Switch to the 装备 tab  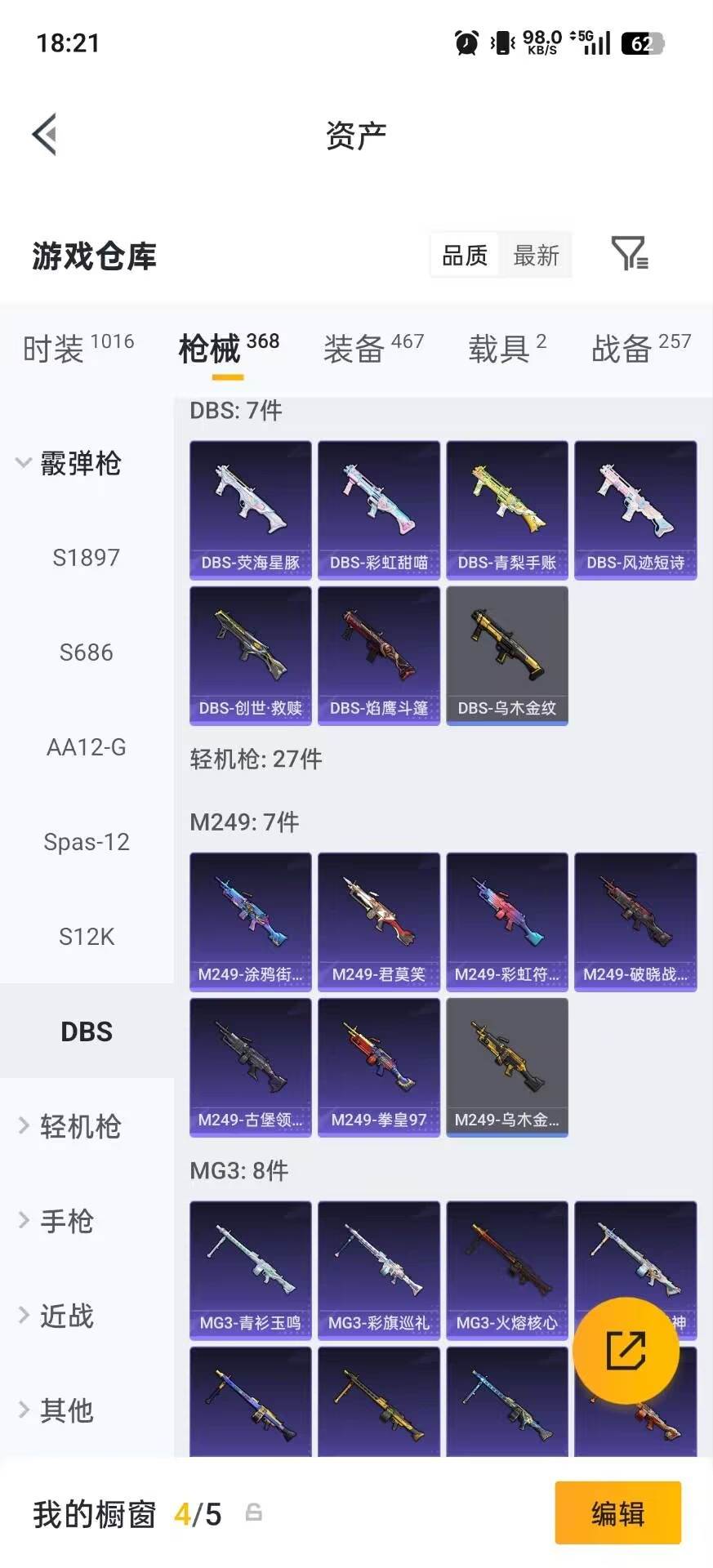point(374,349)
